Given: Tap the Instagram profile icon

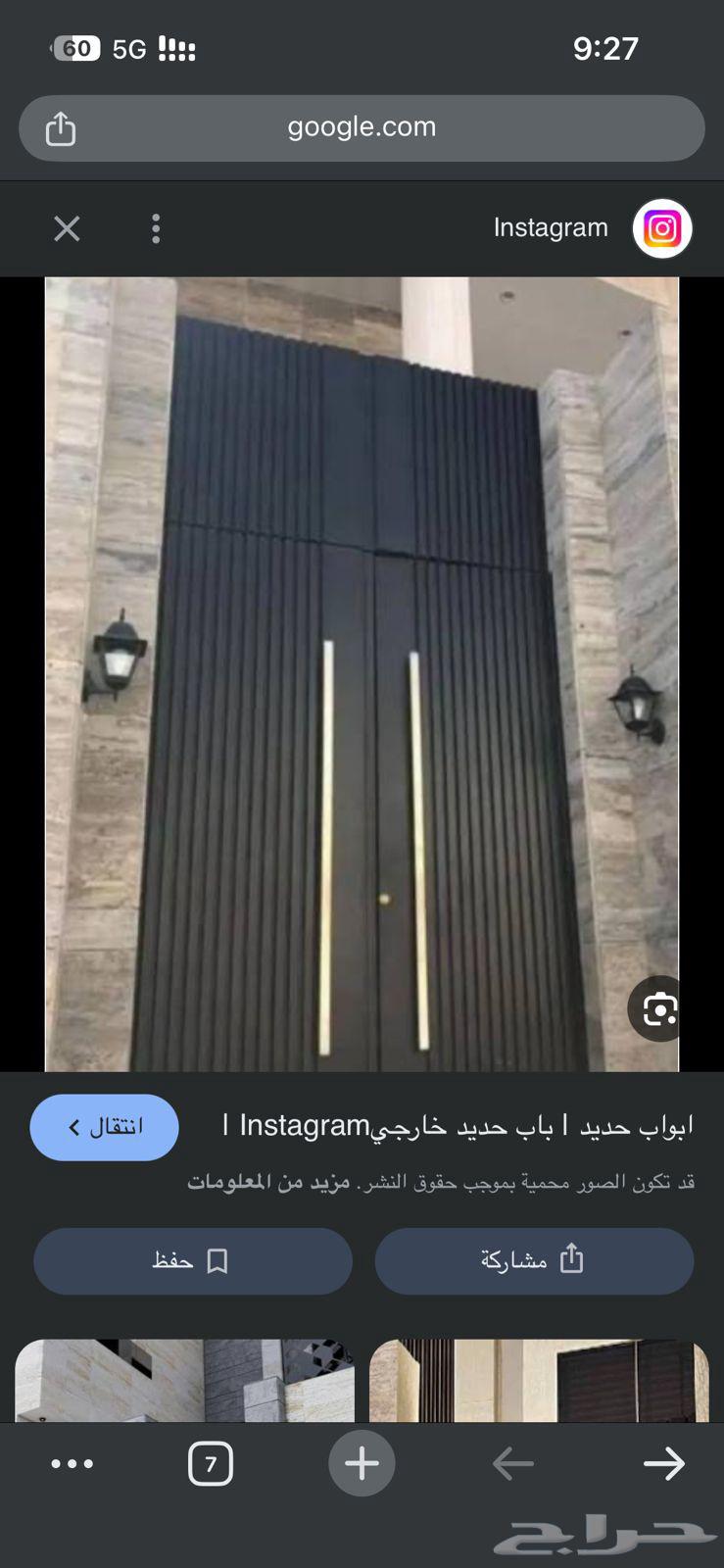Looking at the screenshot, I should pyautogui.click(x=663, y=228).
